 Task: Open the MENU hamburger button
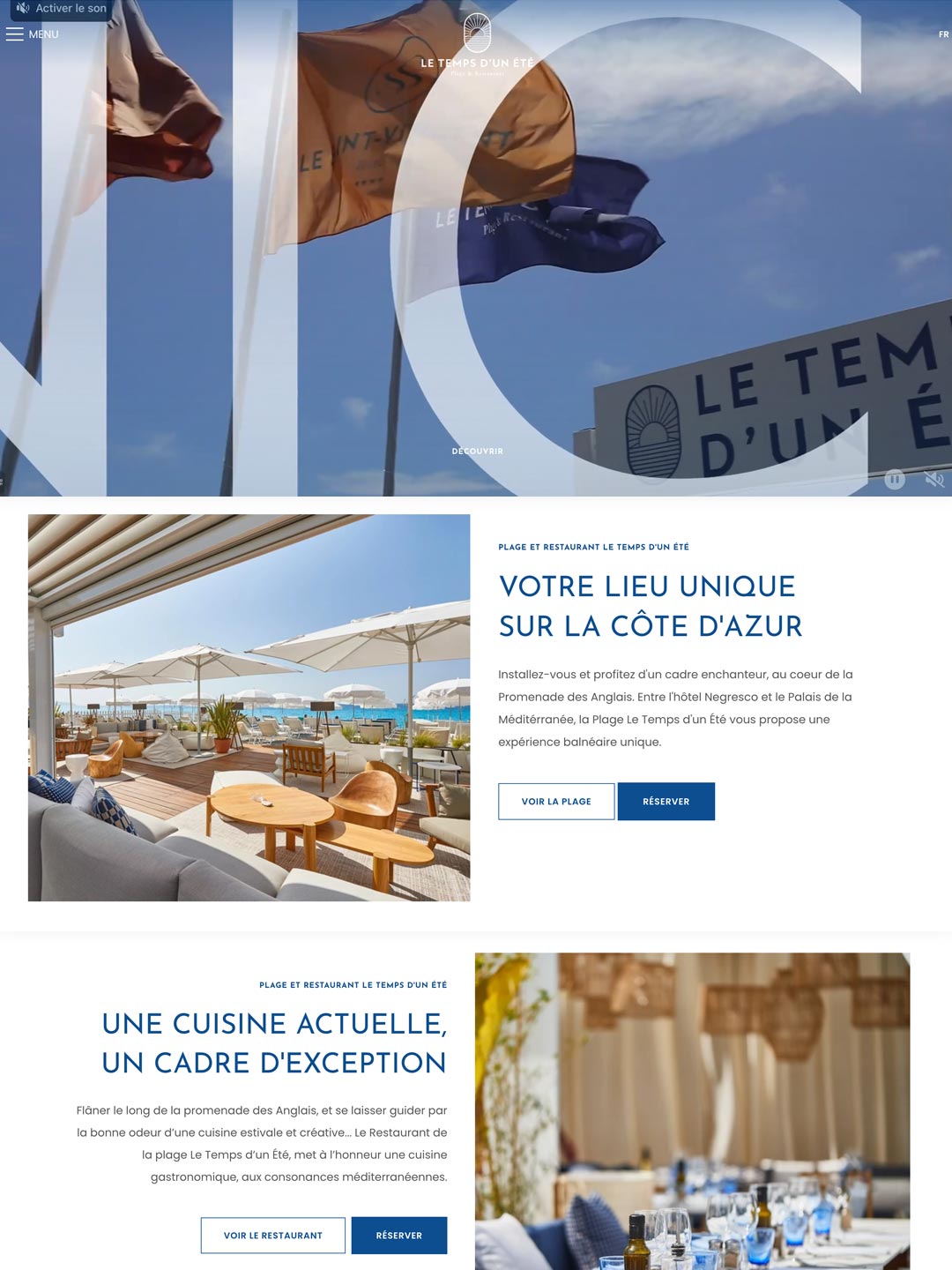(x=32, y=34)
